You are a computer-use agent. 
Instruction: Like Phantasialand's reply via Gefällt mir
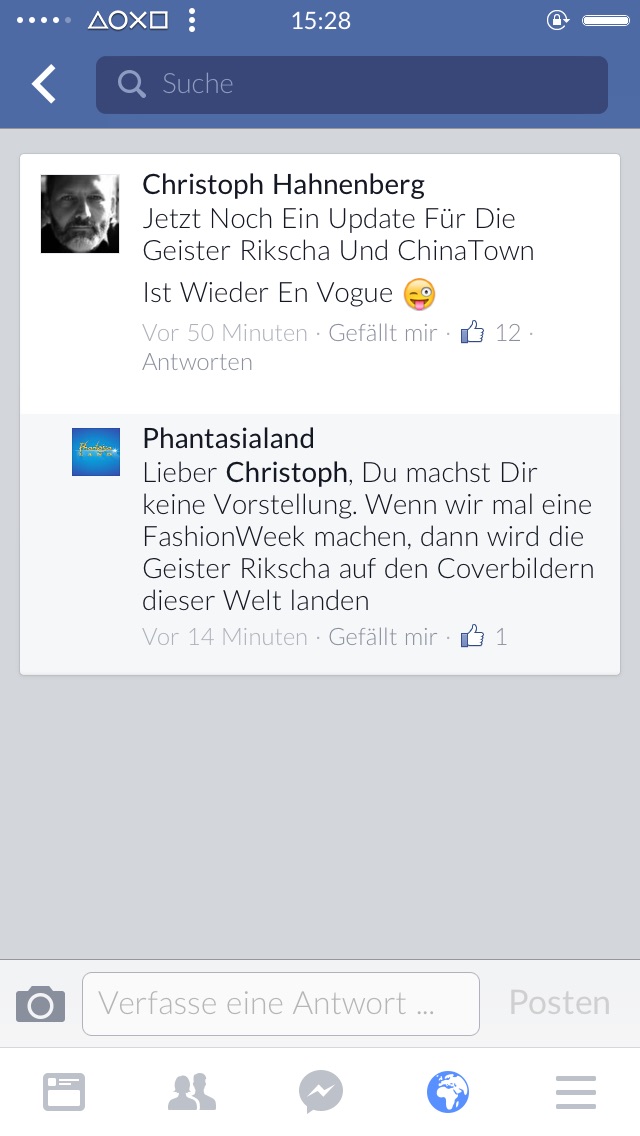point(382,637)
